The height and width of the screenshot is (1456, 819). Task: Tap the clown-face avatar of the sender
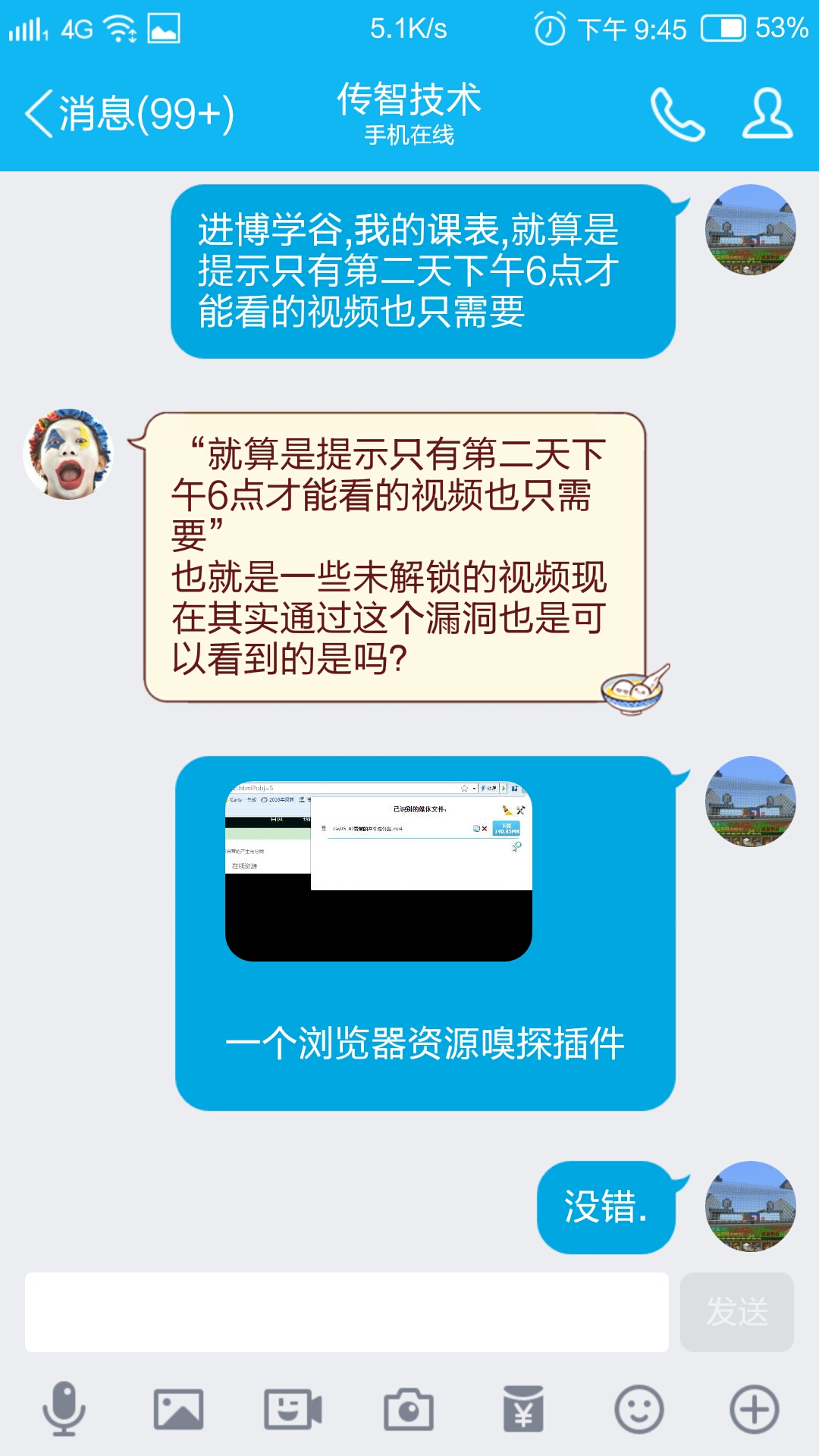point(68,454)
